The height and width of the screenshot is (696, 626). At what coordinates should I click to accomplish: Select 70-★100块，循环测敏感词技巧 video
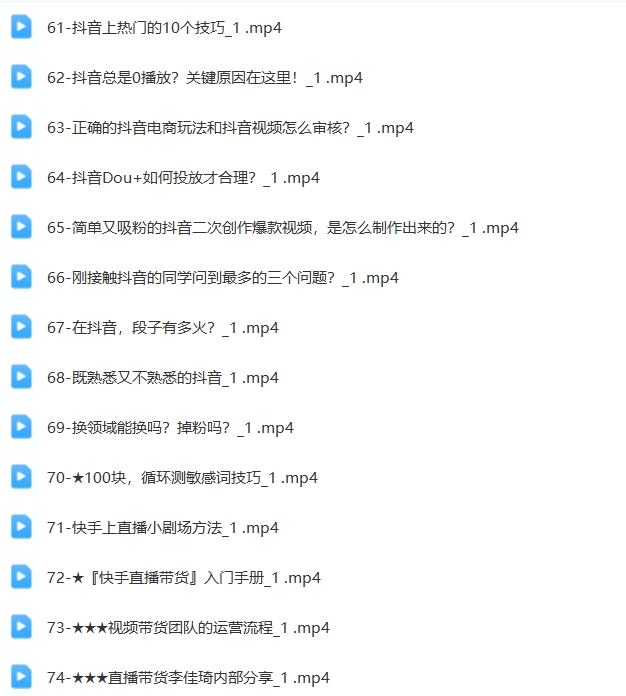pos(182,478)
